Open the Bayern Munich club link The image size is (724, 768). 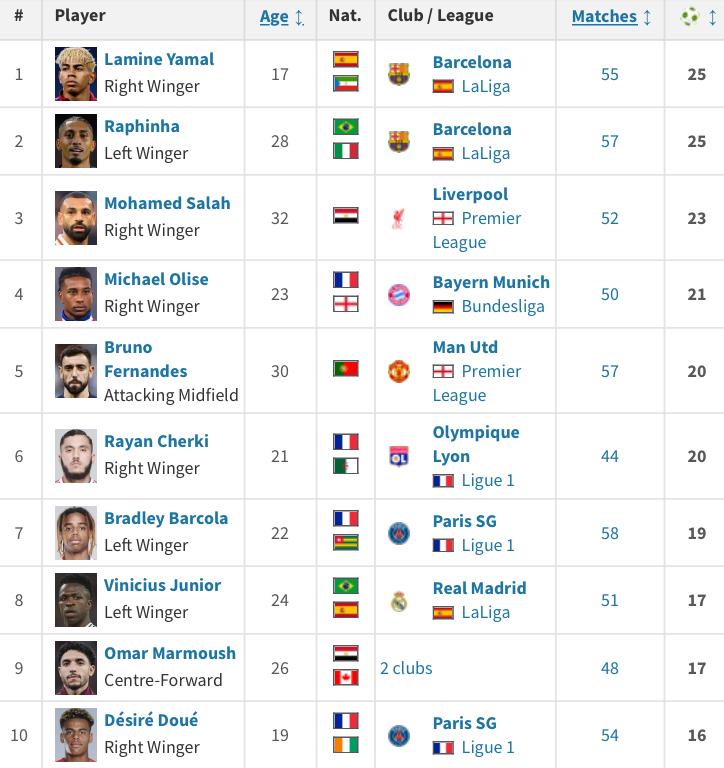(491, 282)
